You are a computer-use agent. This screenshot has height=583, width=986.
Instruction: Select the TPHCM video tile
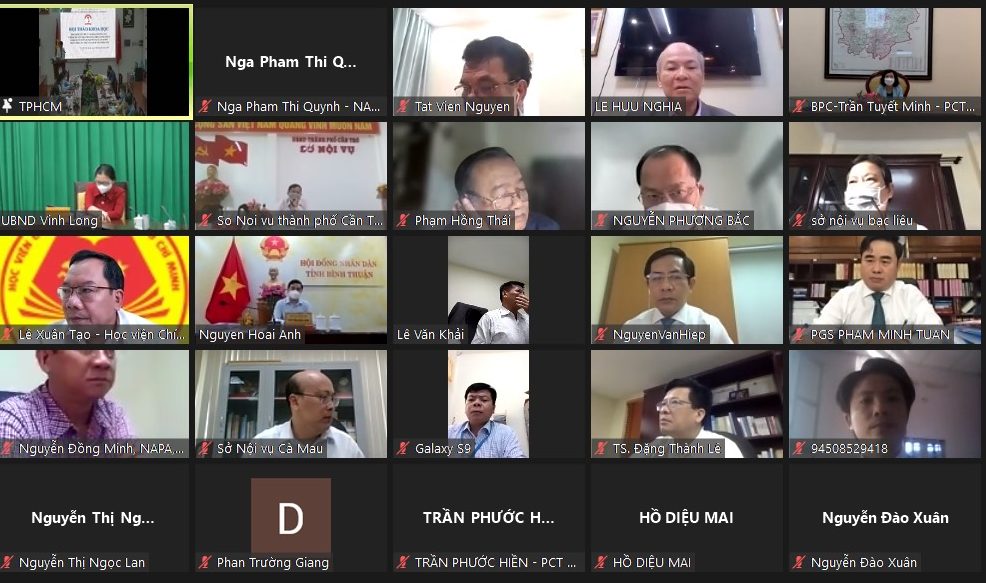[x=95, y=61]
